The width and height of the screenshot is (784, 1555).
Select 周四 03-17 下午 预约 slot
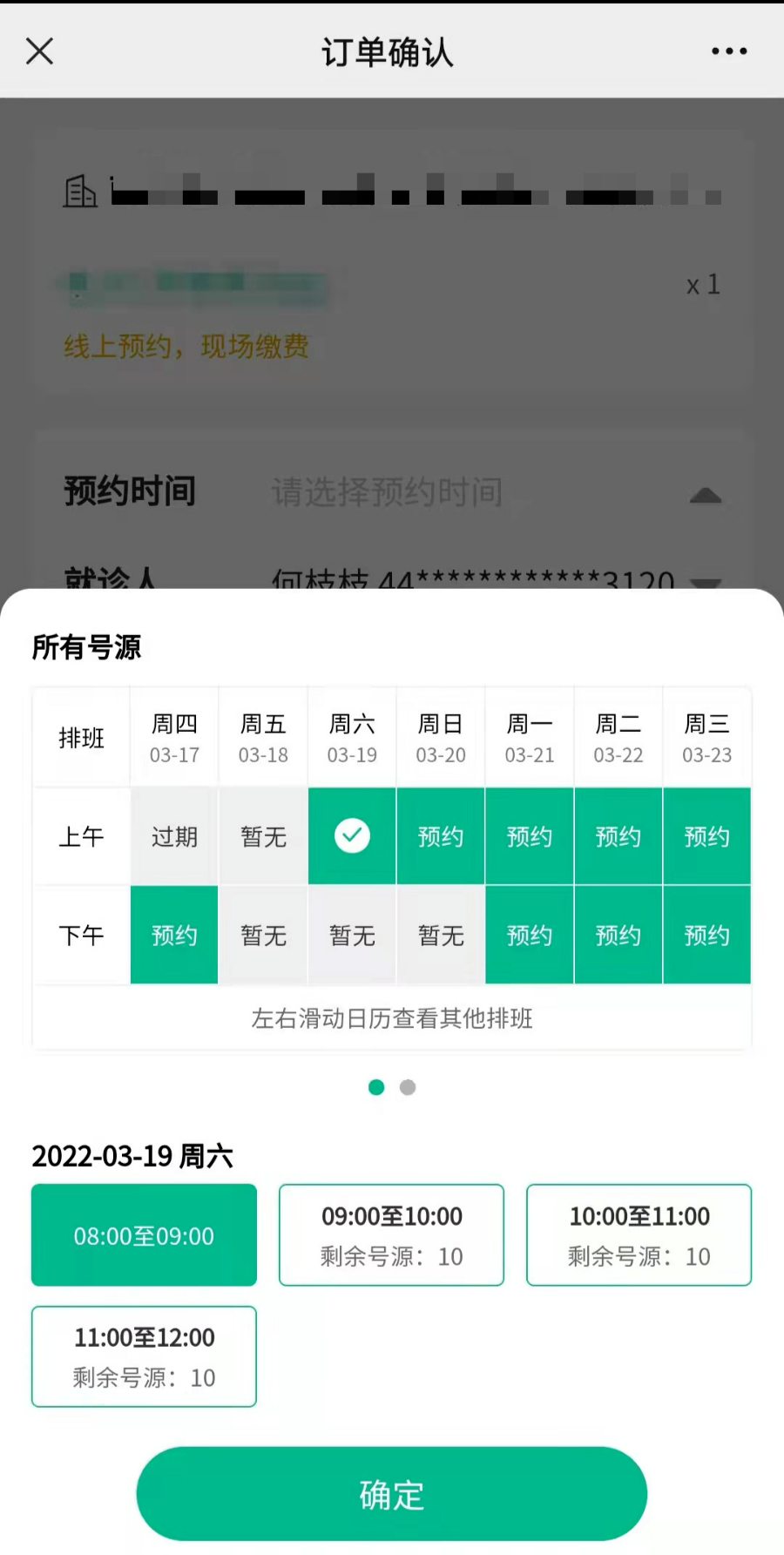coord(174,935)
